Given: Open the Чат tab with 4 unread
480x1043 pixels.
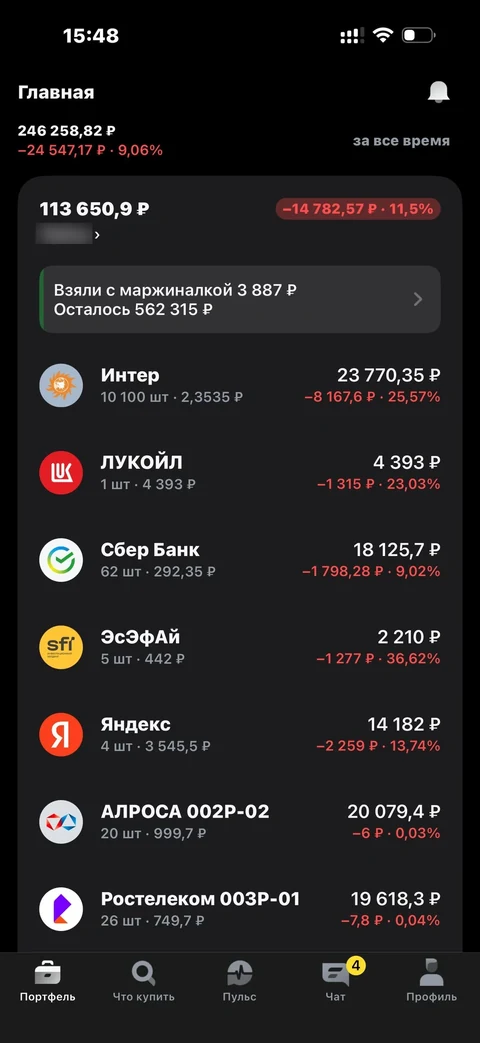Looking at the screenshot, I should 336,981.
